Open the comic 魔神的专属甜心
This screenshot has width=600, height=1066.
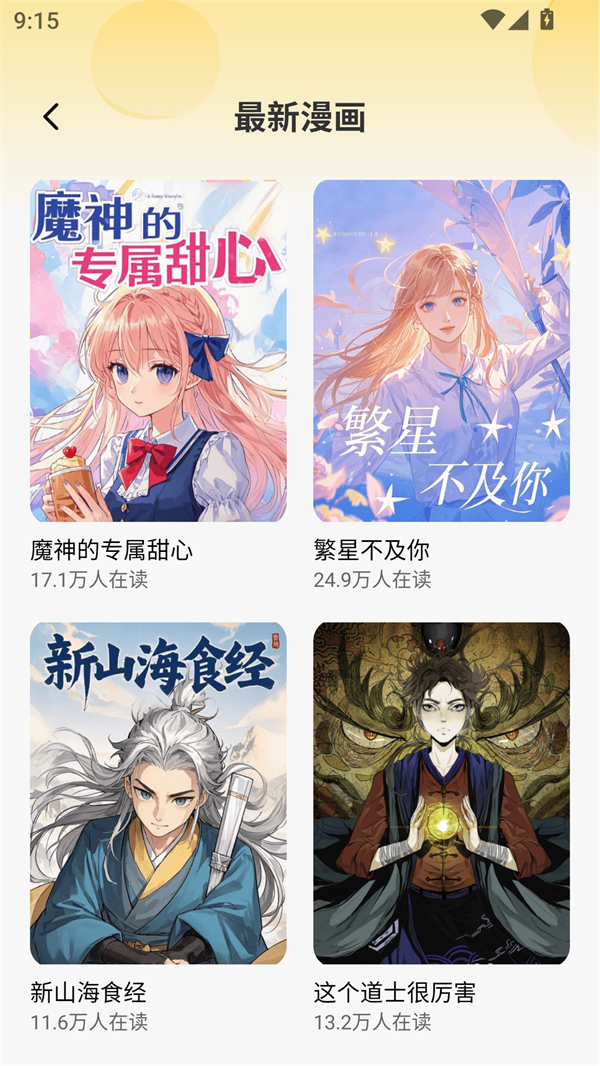click(158, 351)
